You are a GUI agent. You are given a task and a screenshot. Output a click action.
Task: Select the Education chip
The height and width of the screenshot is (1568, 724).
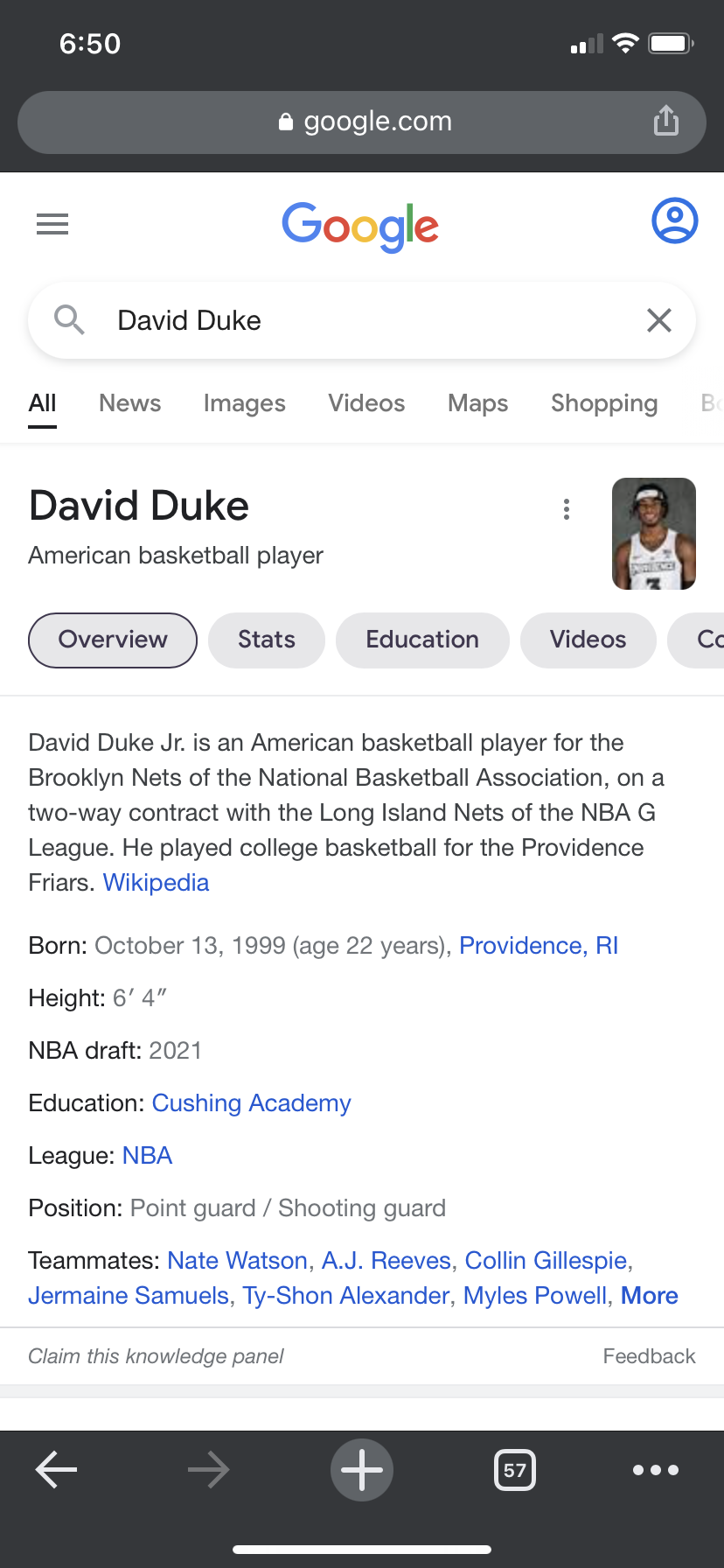422,640
